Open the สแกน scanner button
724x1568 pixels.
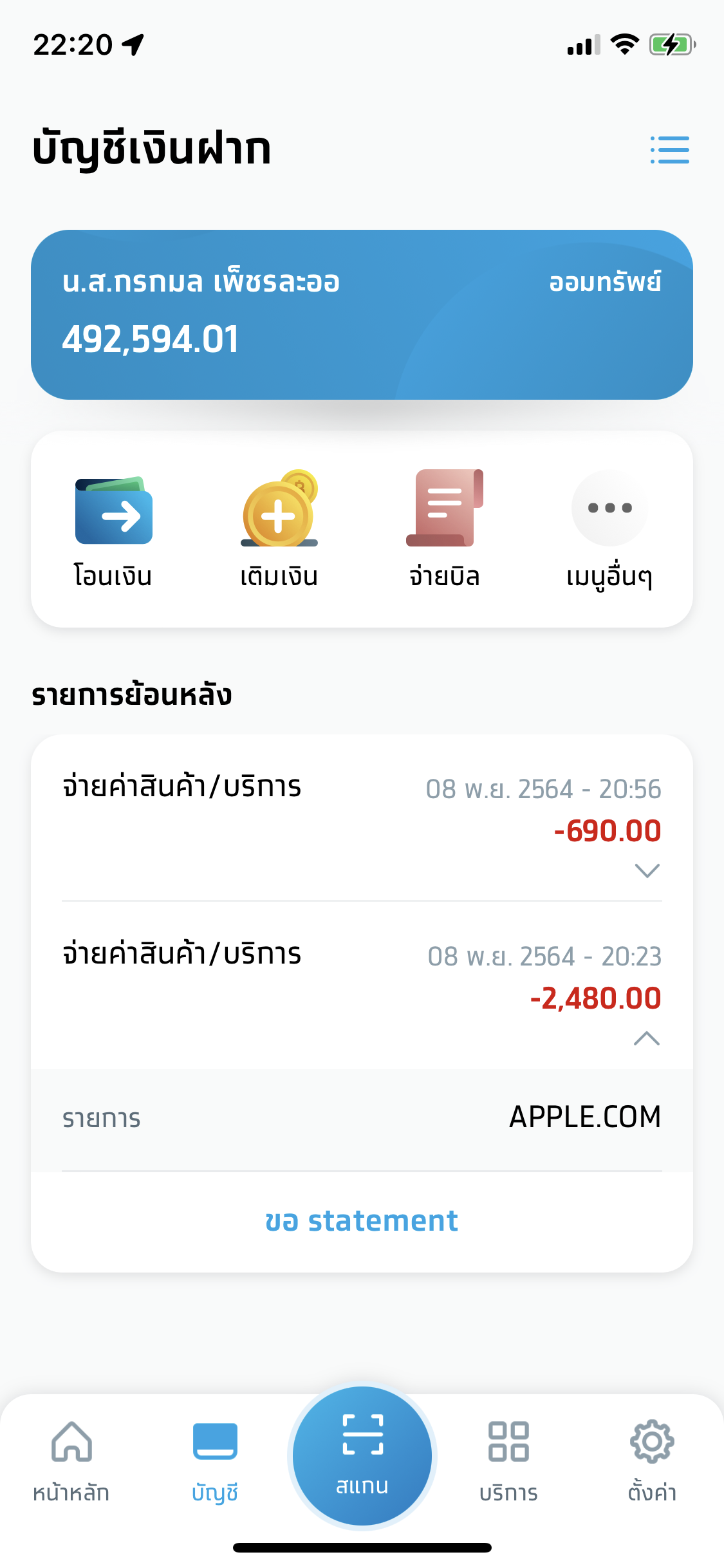pos(362,1456)
